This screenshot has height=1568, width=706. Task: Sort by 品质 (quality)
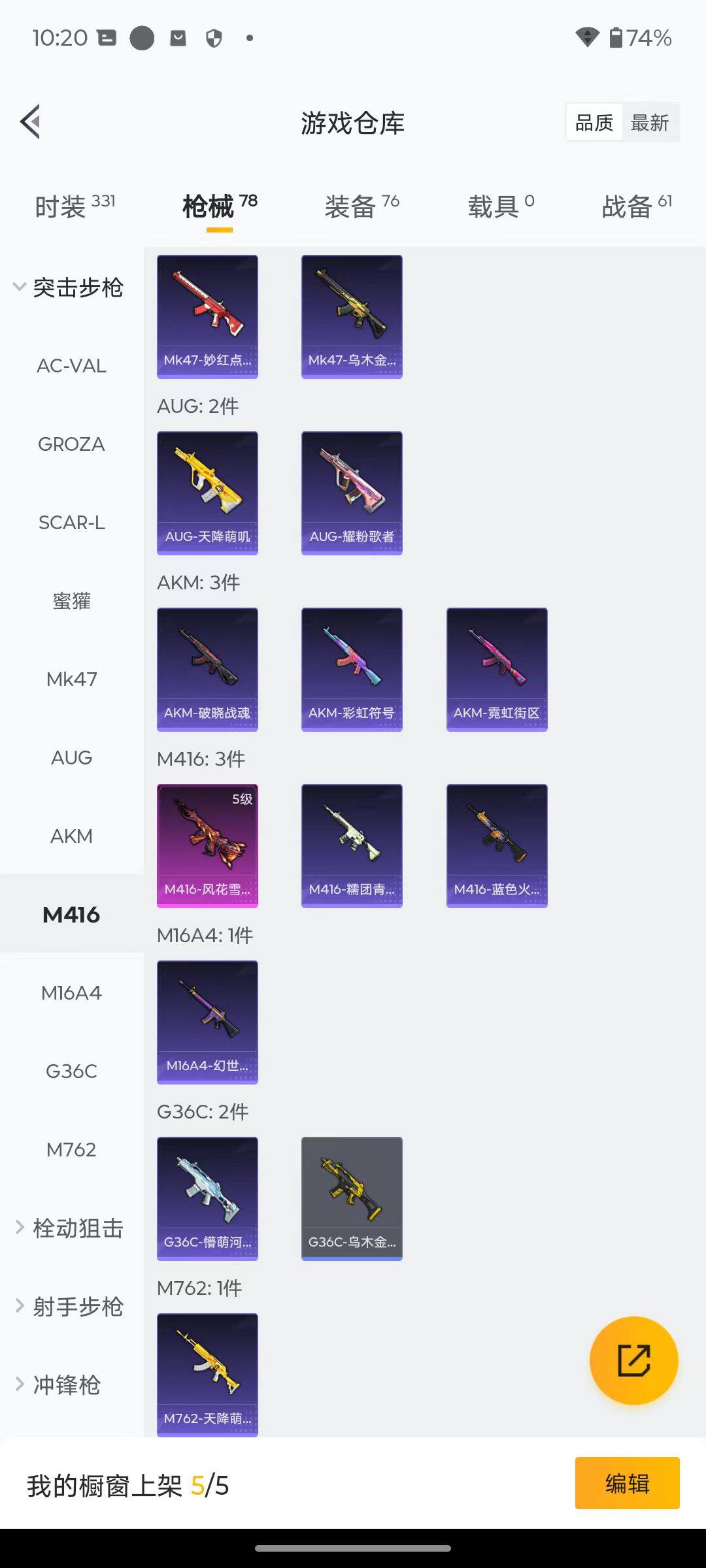594,122
